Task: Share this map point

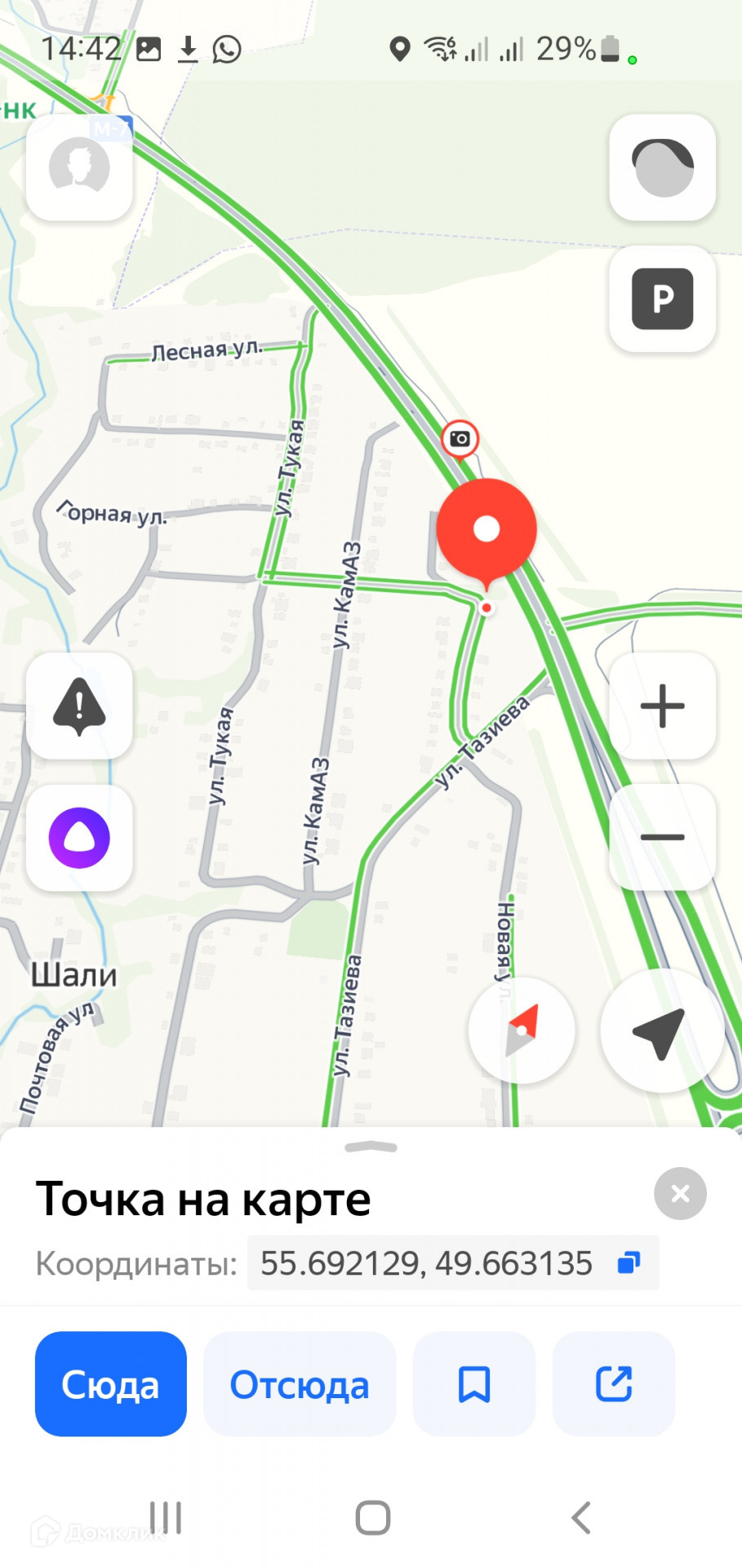Action: (x=614, y=1384)
